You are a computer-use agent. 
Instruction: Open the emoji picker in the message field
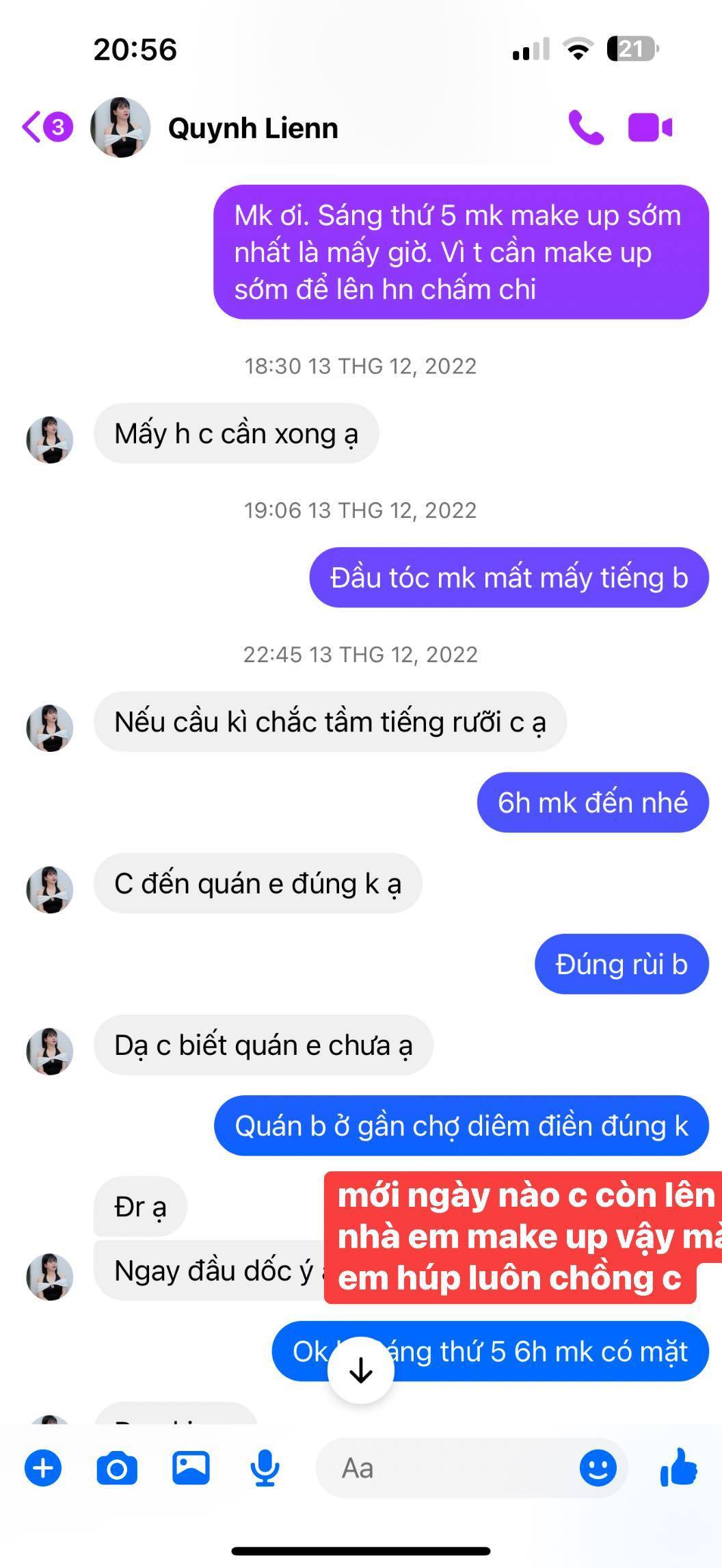click(x=598, y=1468)
